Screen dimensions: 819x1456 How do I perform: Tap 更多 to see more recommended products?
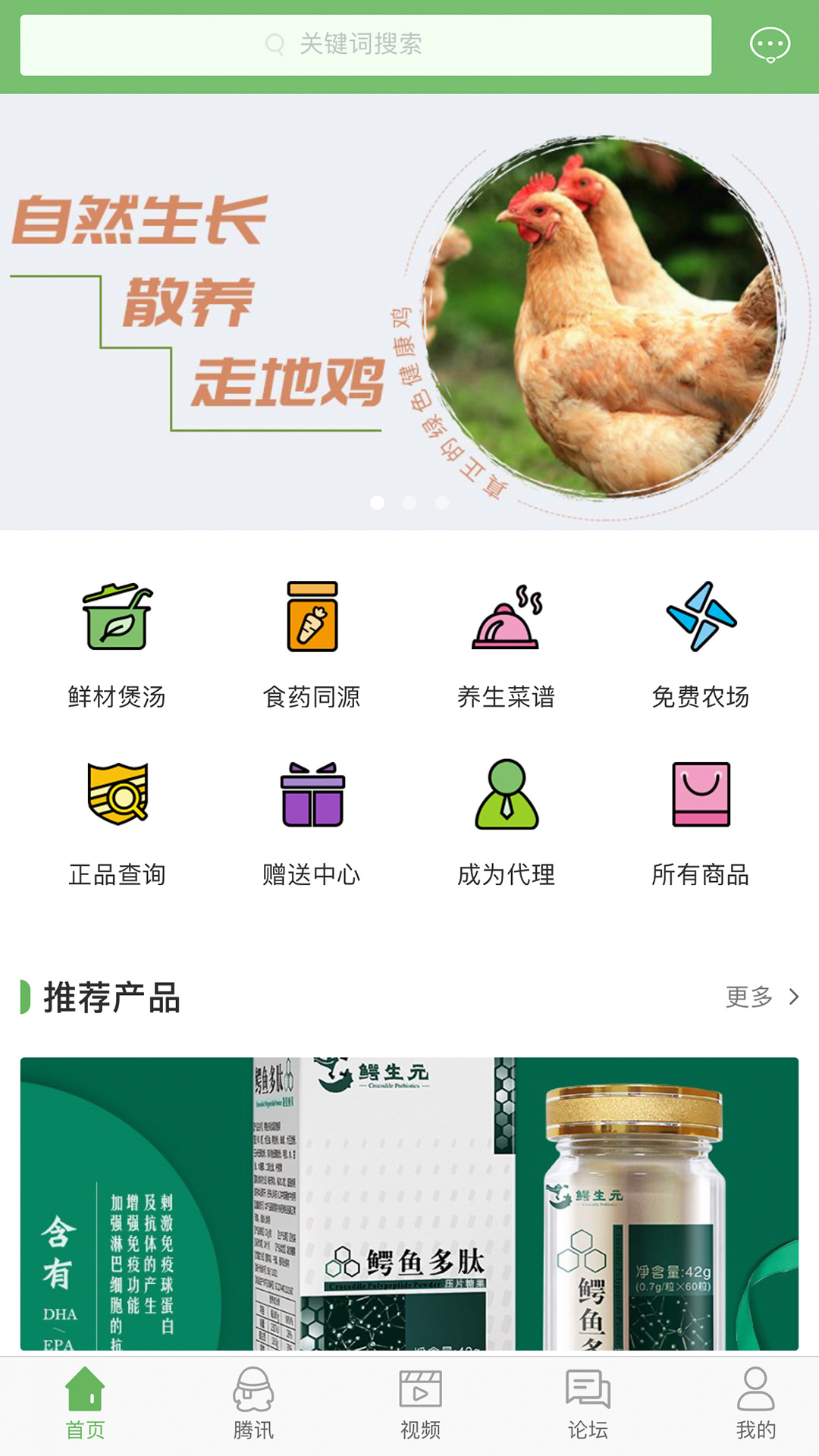click(761, 996)
